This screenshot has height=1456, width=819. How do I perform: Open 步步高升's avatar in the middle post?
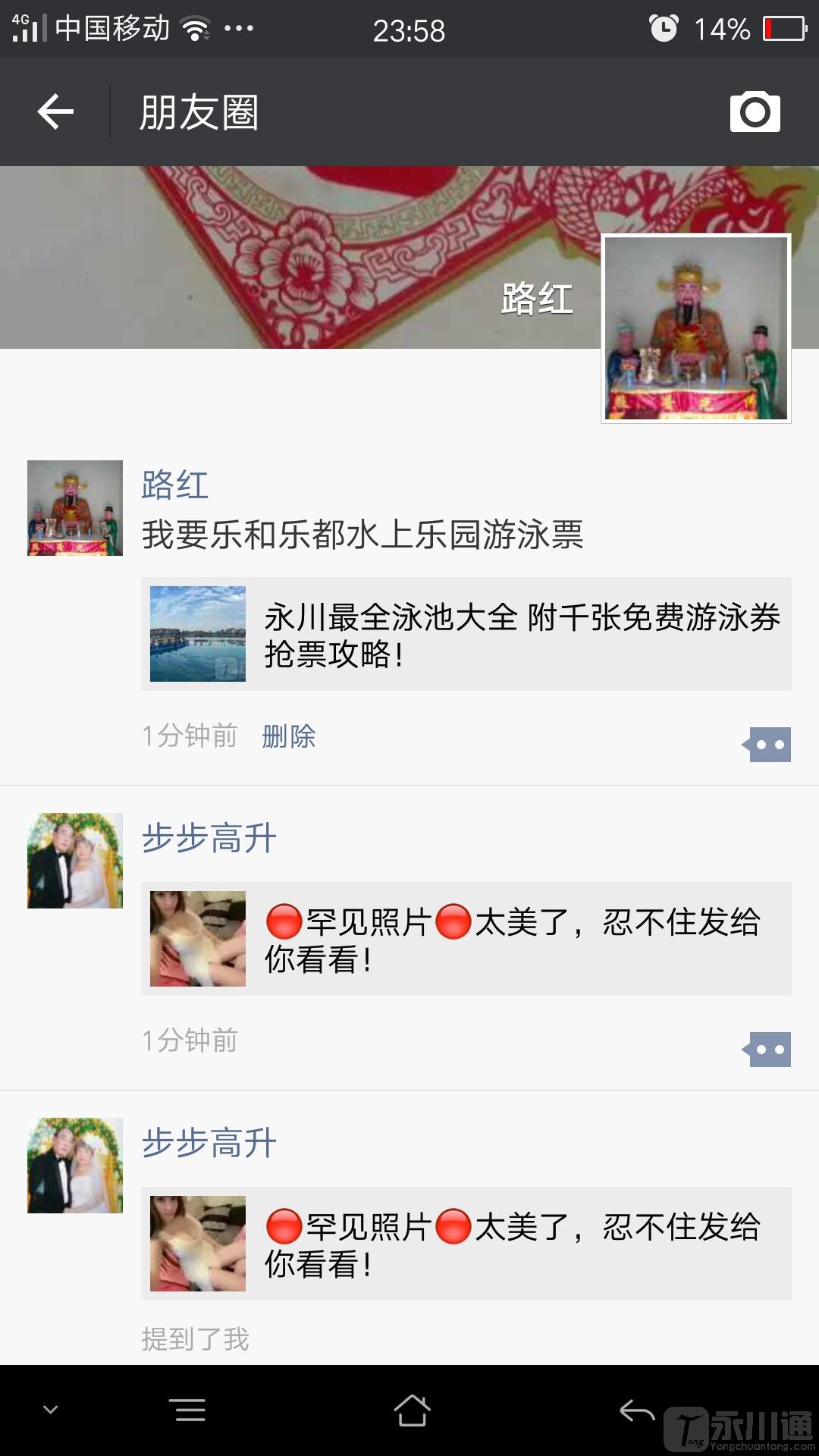(75, 861)
